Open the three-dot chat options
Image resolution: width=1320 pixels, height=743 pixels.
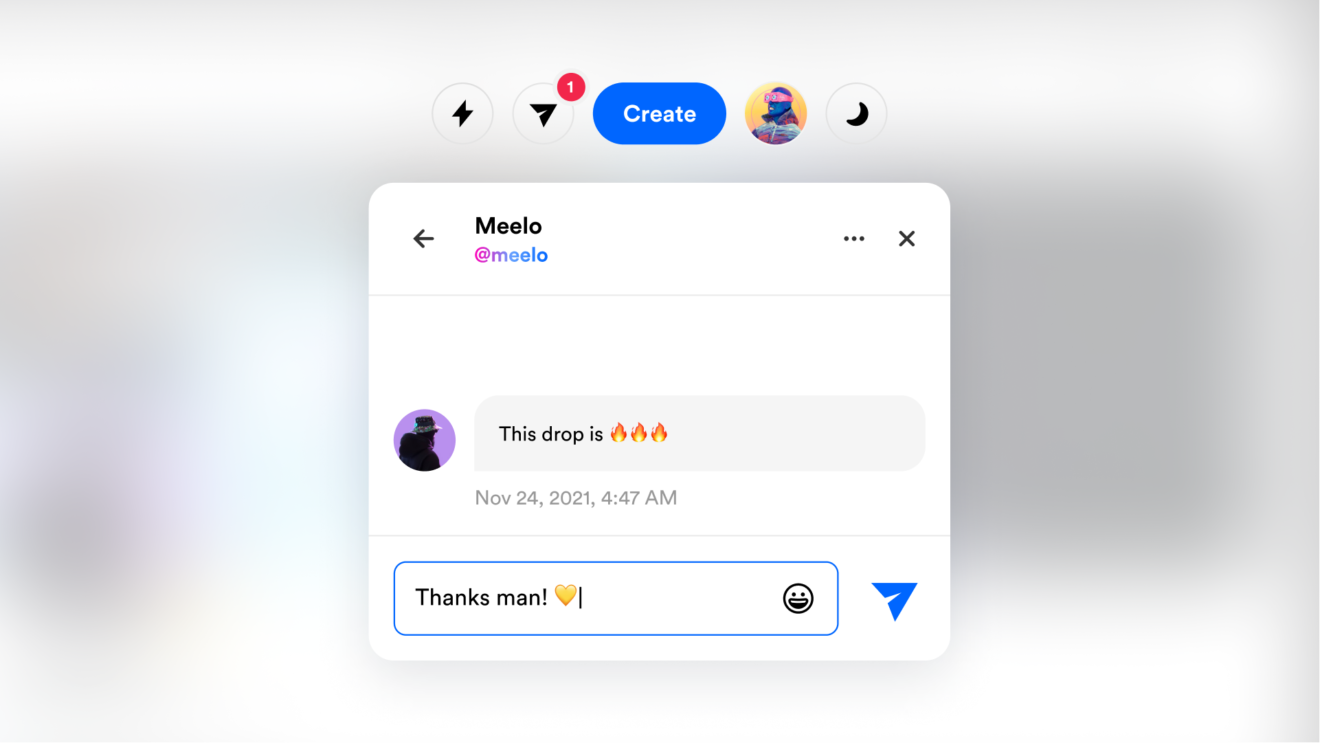pyautogui.click(x=853, y=238)
